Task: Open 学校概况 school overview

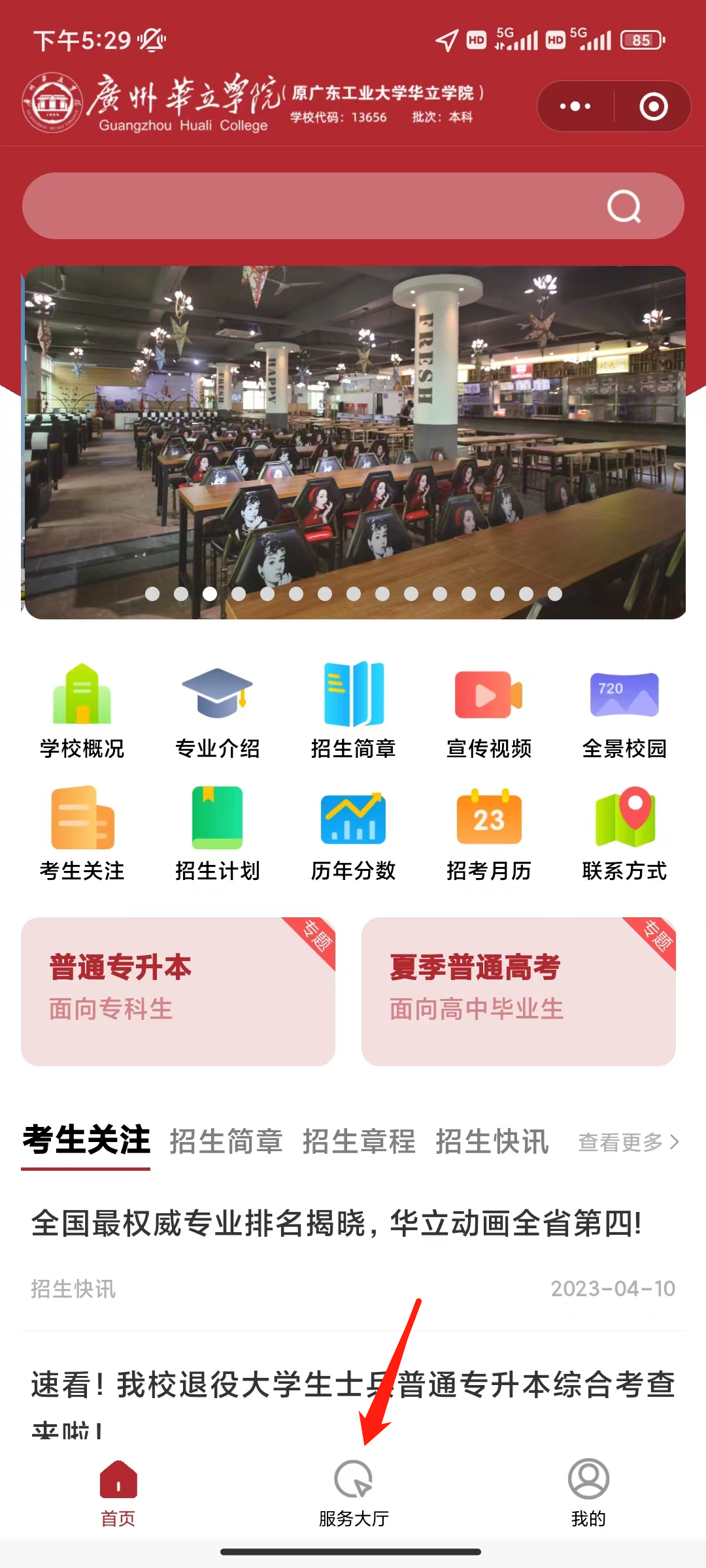Action: coord(82,710)
